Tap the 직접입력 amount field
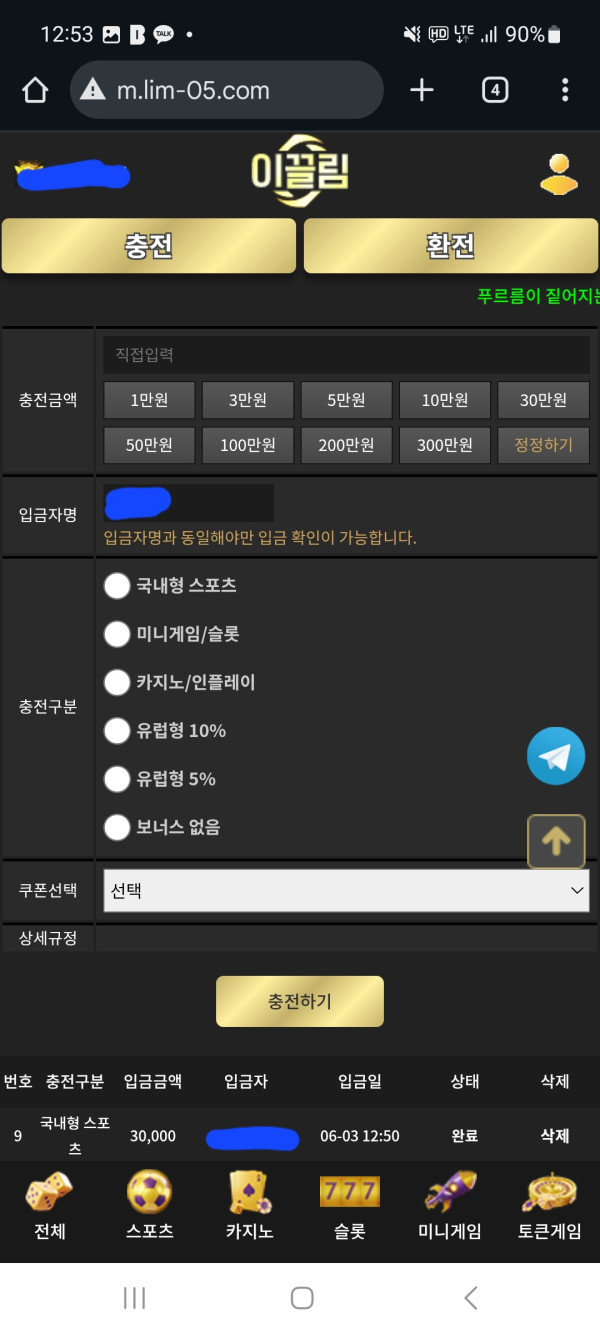Screen dimensions: 600x1333 [x=346, y=355]
